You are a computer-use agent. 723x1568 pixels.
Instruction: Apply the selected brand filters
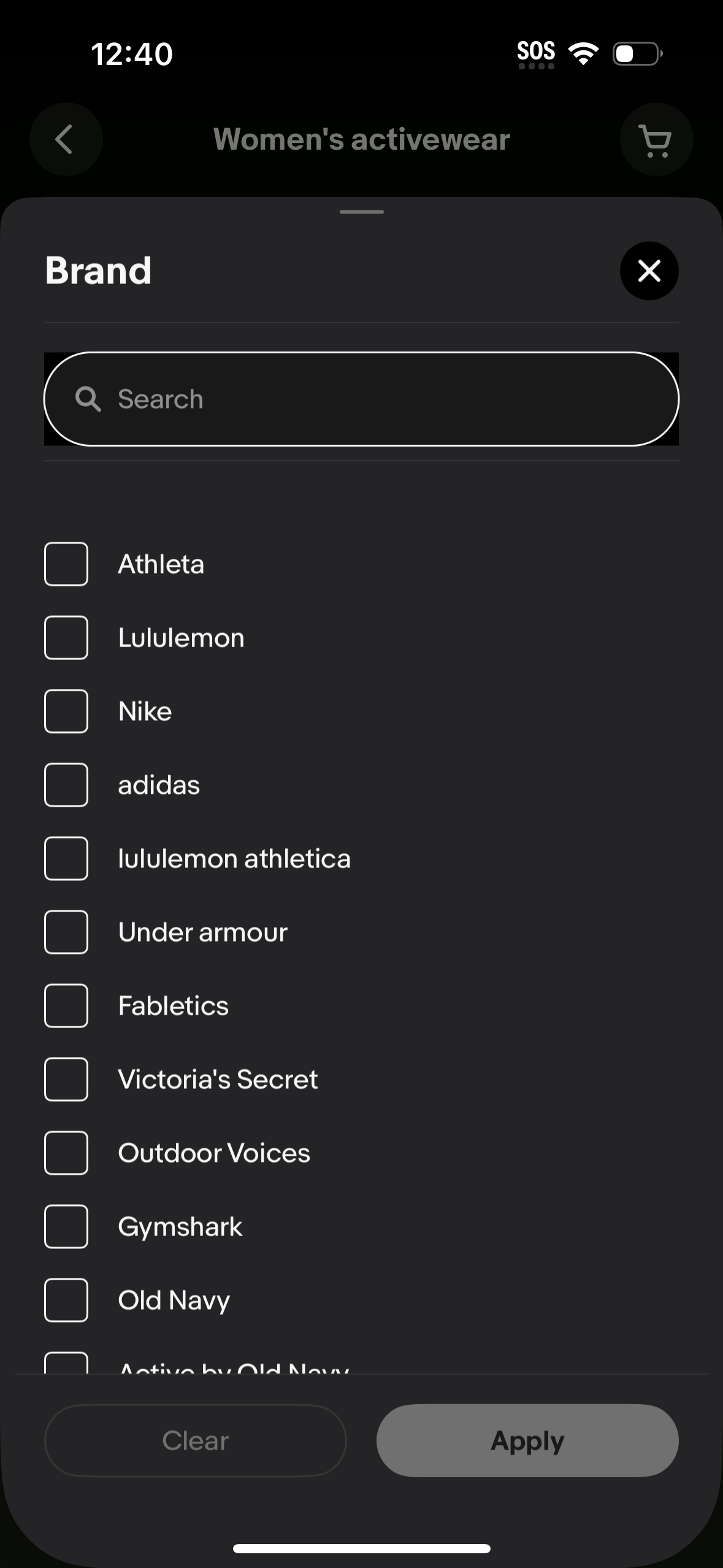click(527, 1441)
